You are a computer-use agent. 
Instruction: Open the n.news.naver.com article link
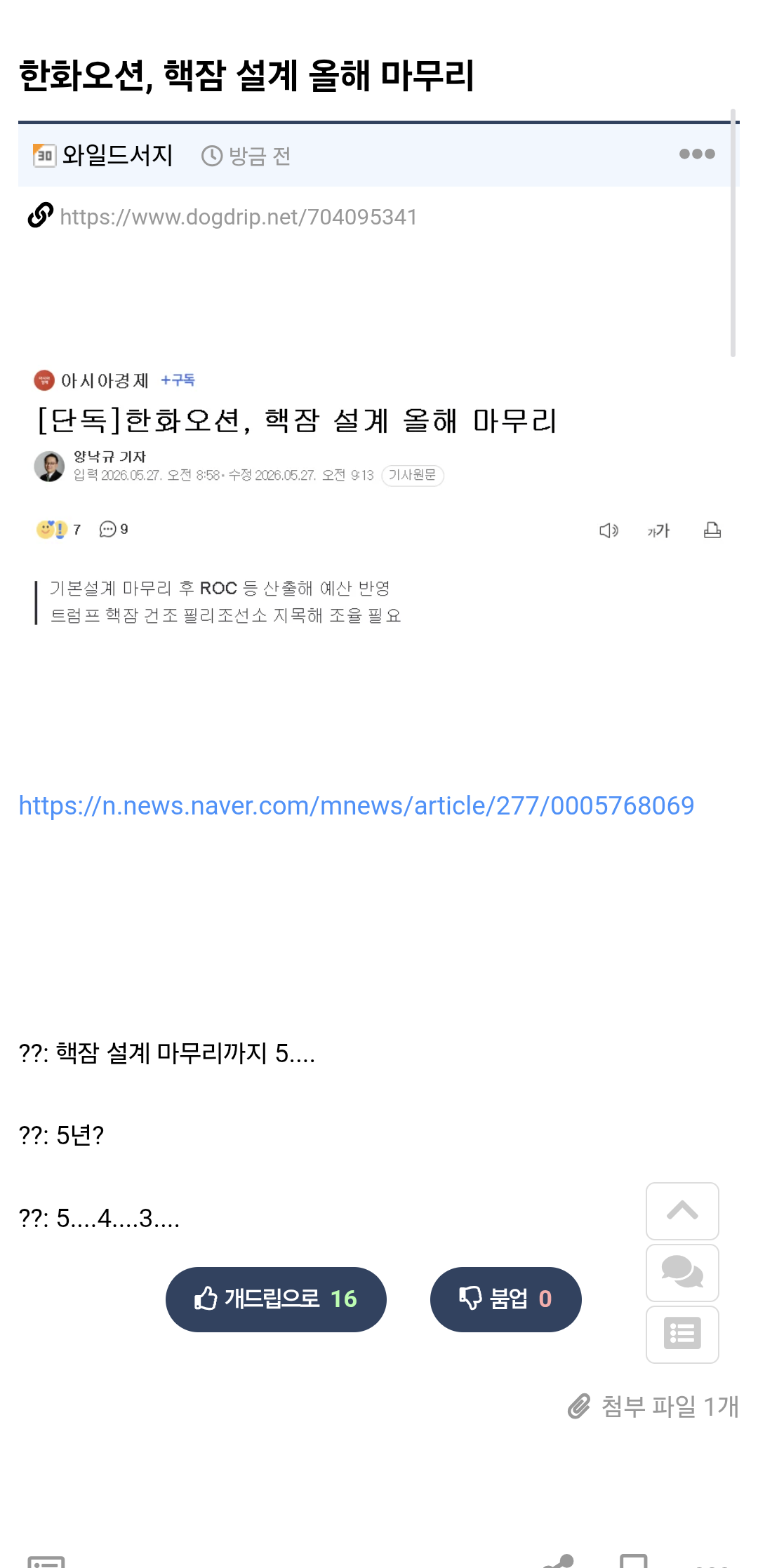tap(357, 805)
